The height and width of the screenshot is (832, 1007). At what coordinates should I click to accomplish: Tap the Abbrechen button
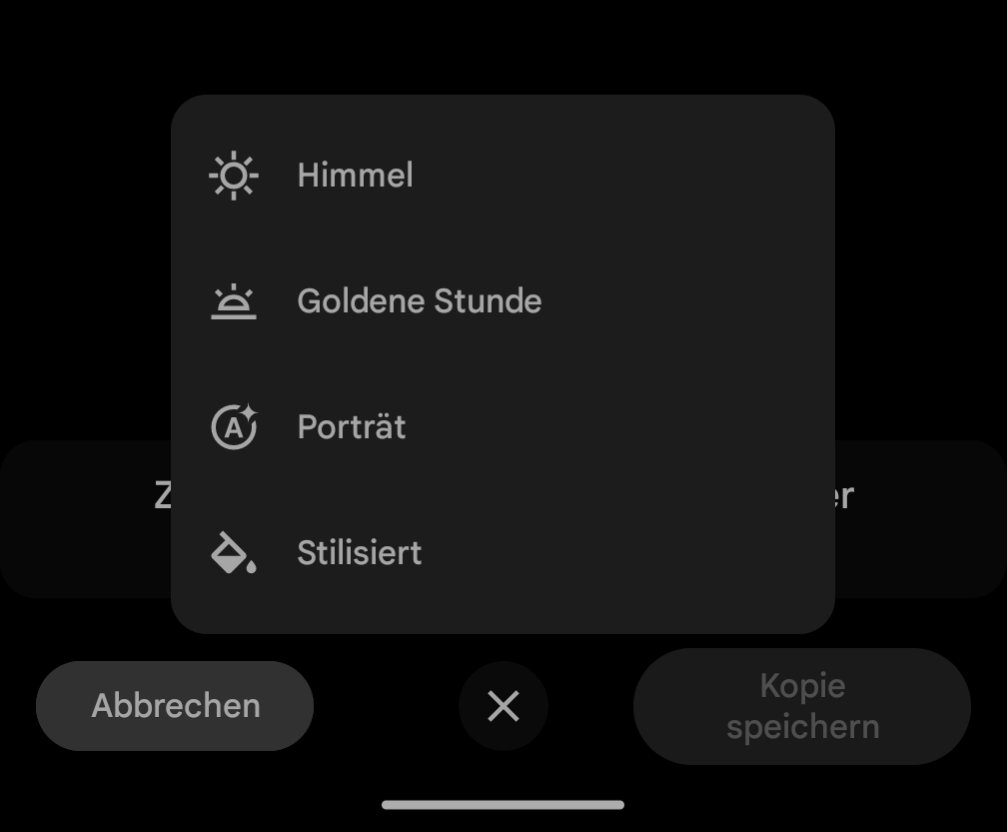(175, 706)
